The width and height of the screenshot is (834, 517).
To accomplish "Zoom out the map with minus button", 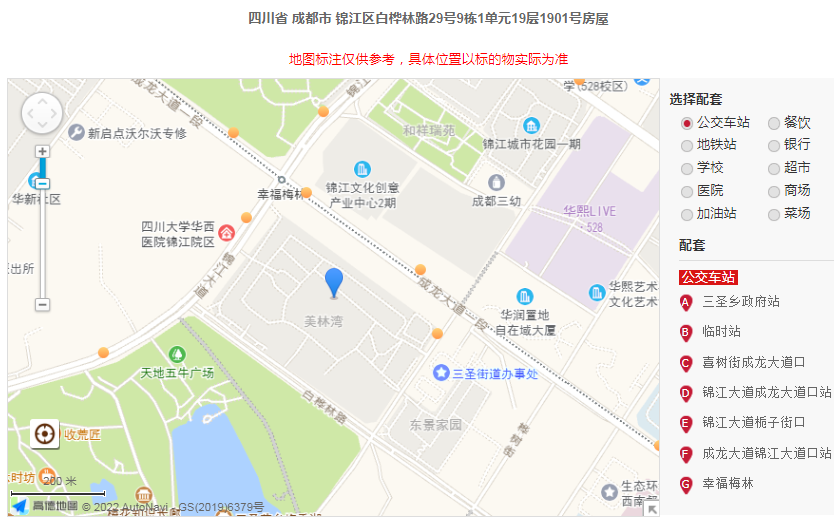I will coord(42,304).
